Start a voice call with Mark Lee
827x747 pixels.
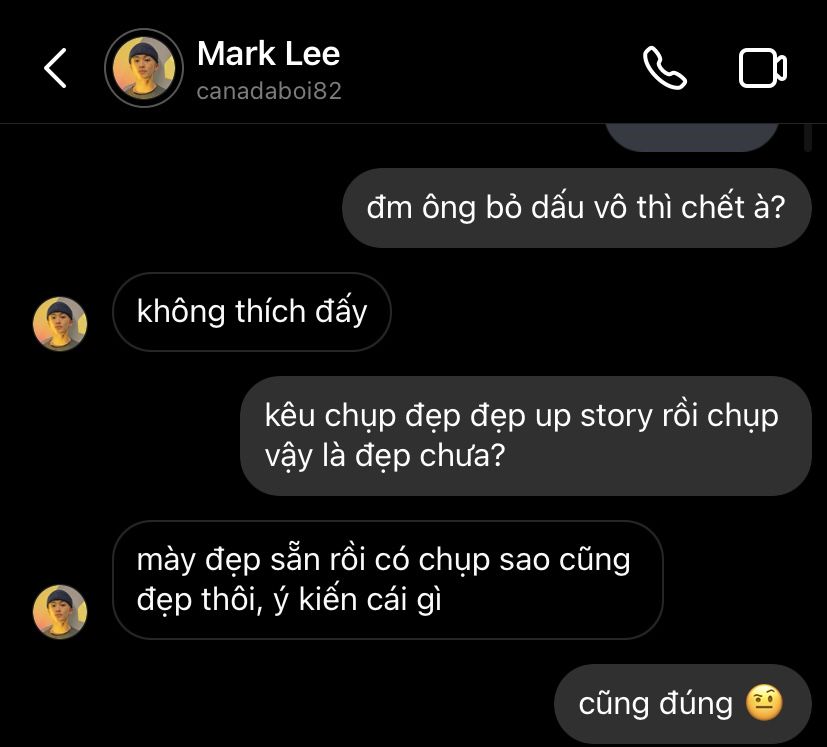(664, 68)
